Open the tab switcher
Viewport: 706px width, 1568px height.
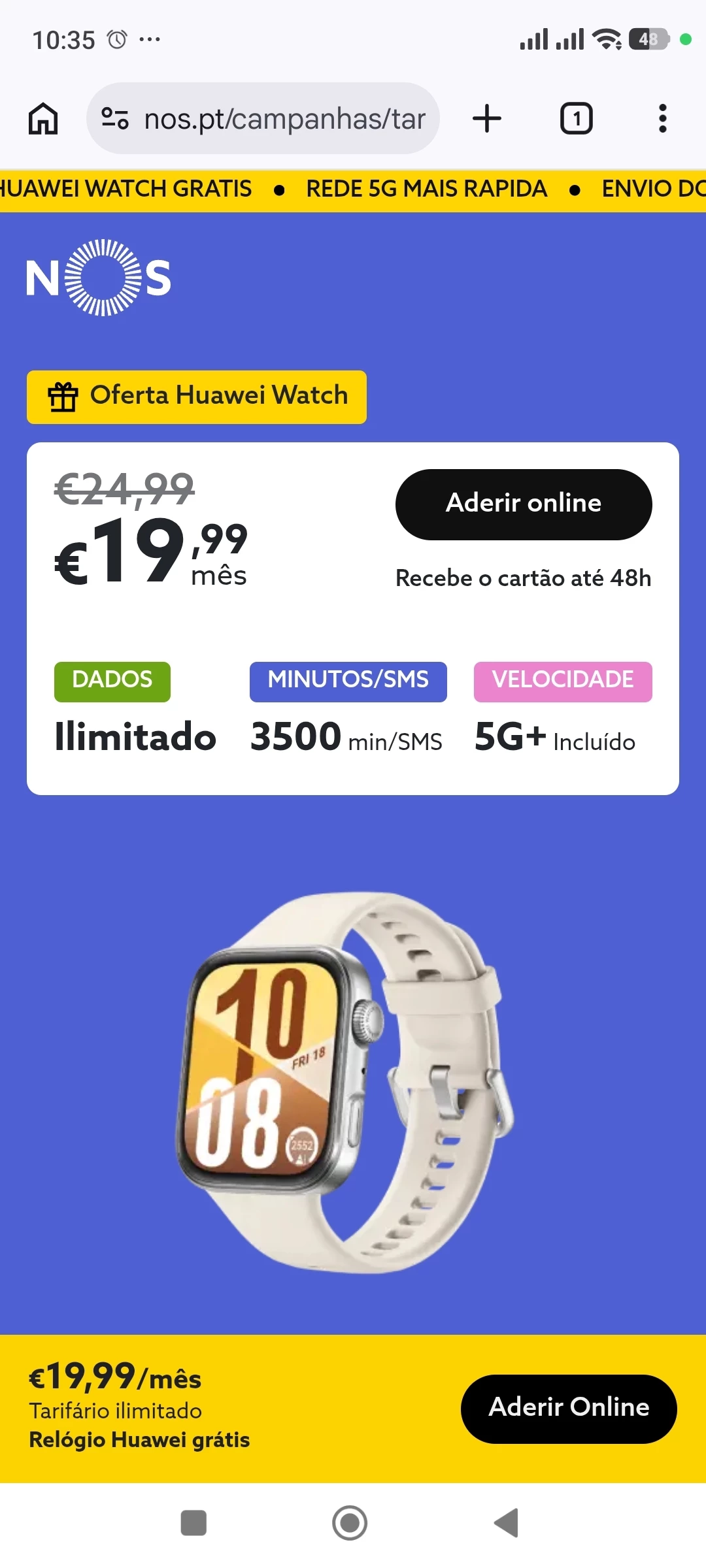point(576,119)
